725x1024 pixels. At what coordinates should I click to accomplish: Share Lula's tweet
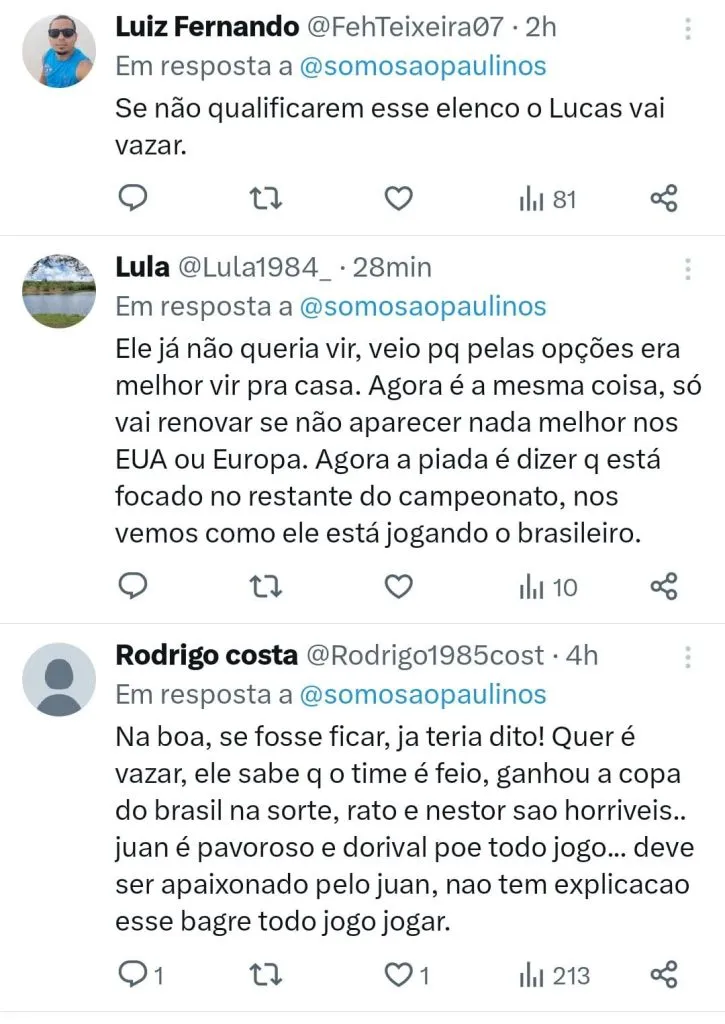[664, 586]
